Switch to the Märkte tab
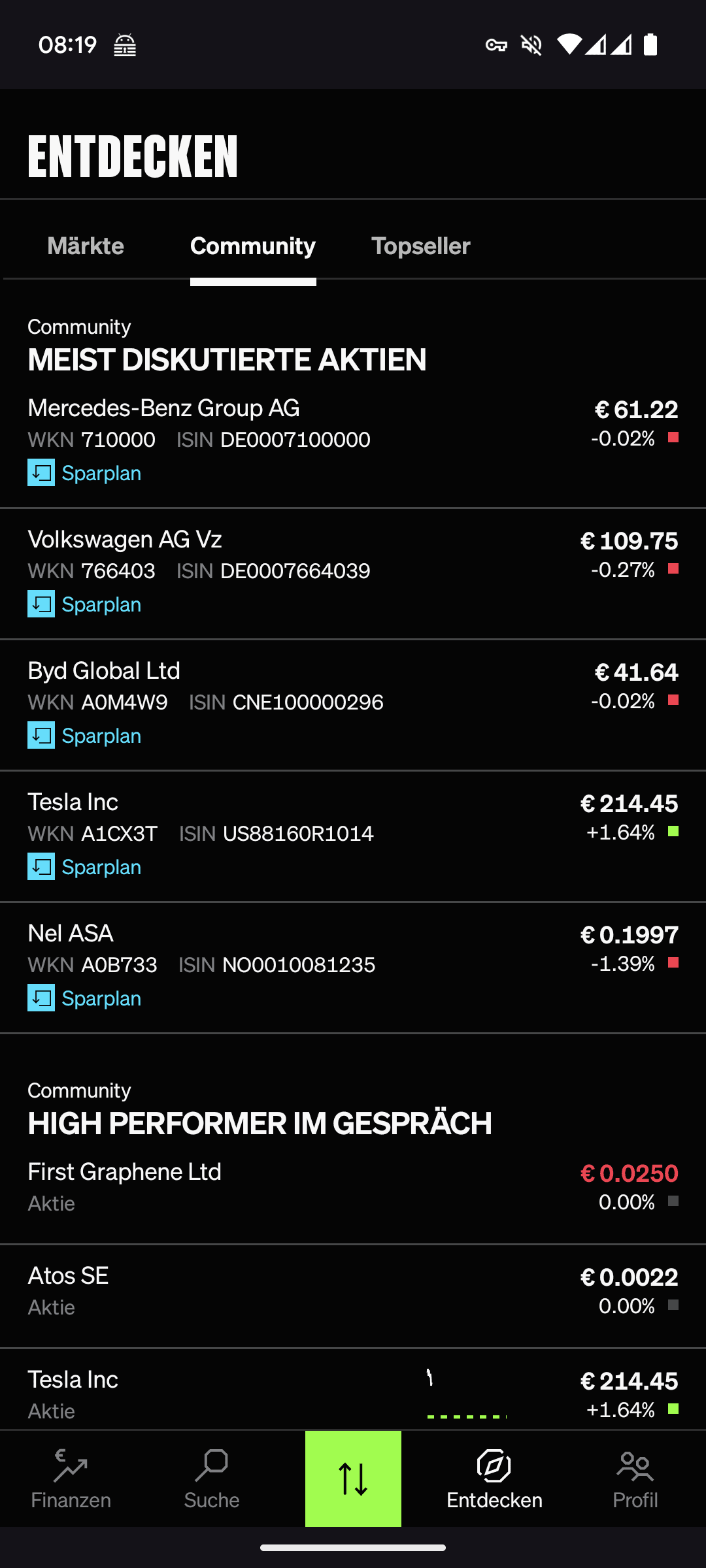This screenshot has height=1568, width=706. tap(86, 246)
